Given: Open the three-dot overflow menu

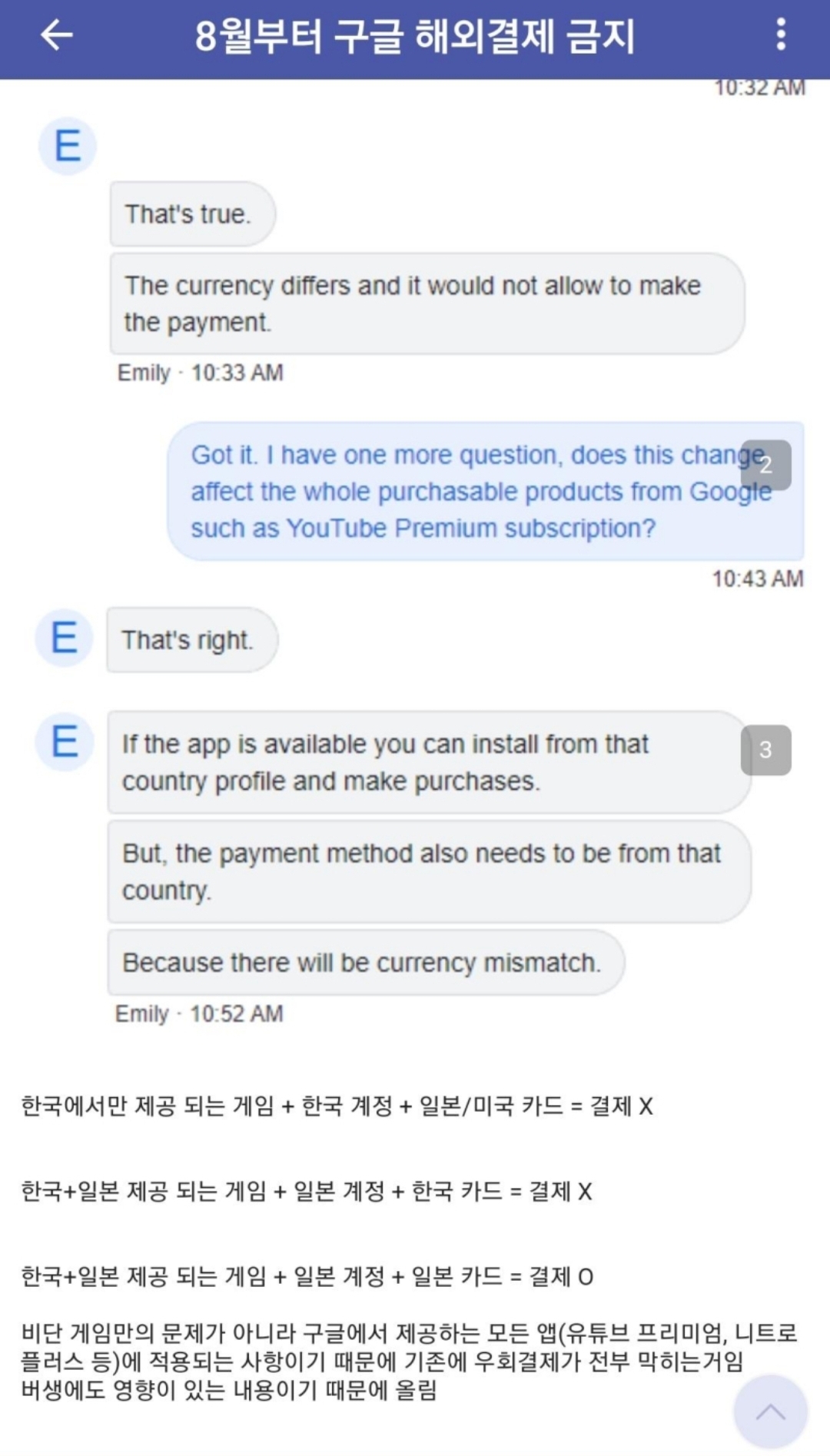Looking at the screenshot, I should (781, 35).
